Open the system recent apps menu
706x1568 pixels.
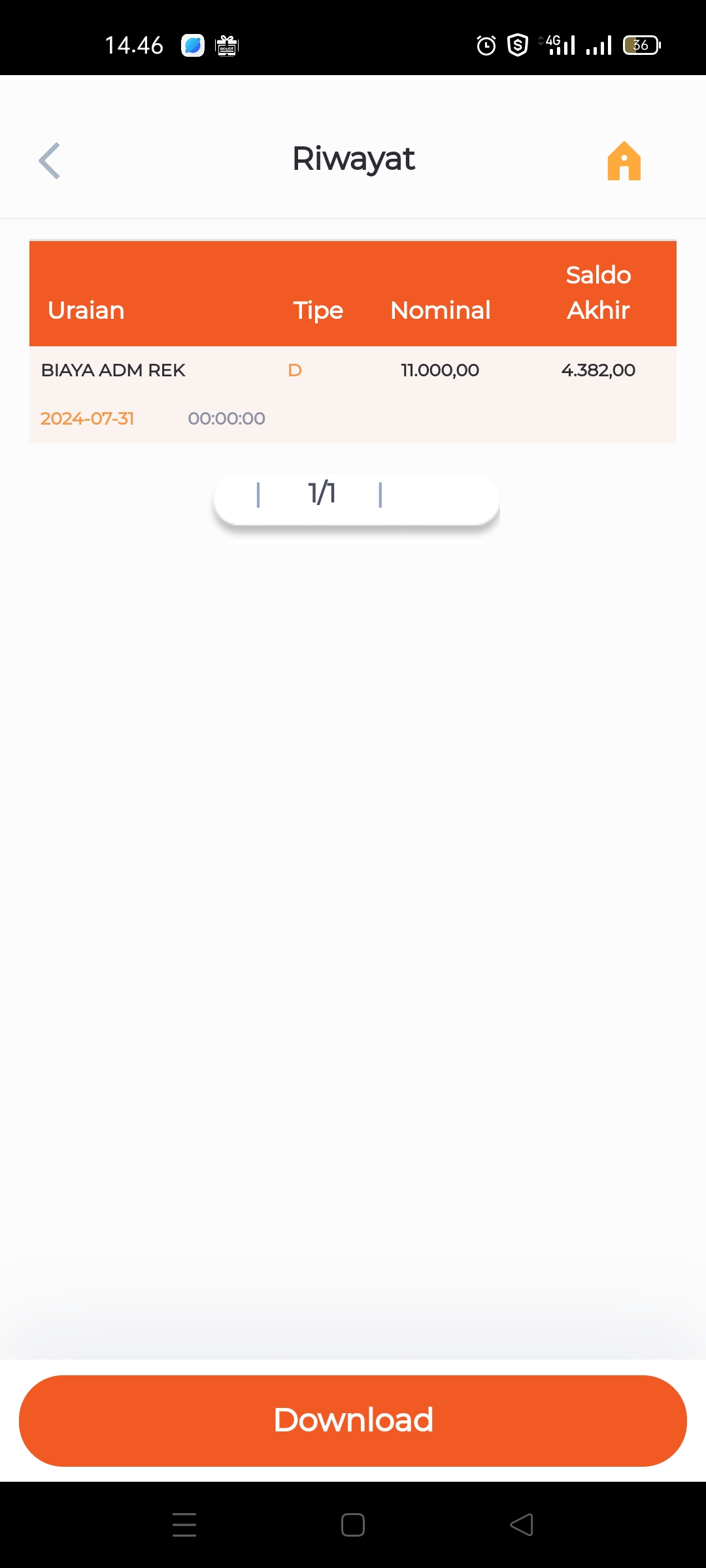(x=184, y=1525)
